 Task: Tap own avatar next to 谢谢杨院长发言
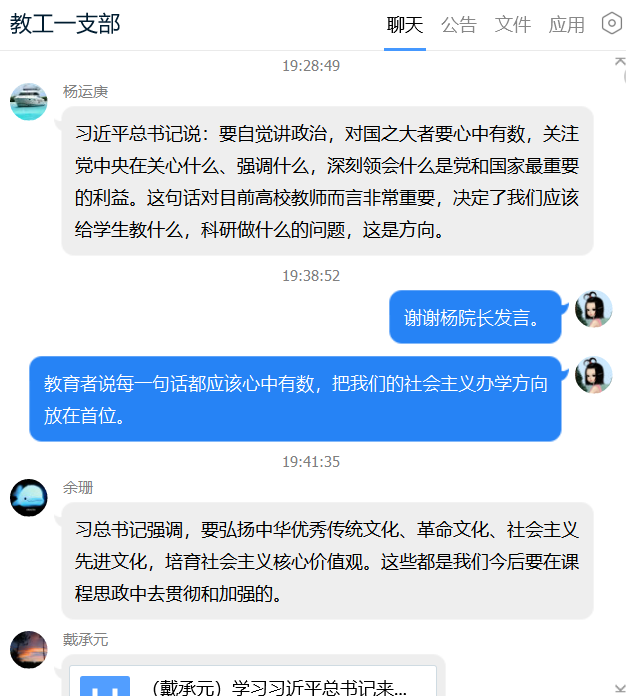point(593,309)
